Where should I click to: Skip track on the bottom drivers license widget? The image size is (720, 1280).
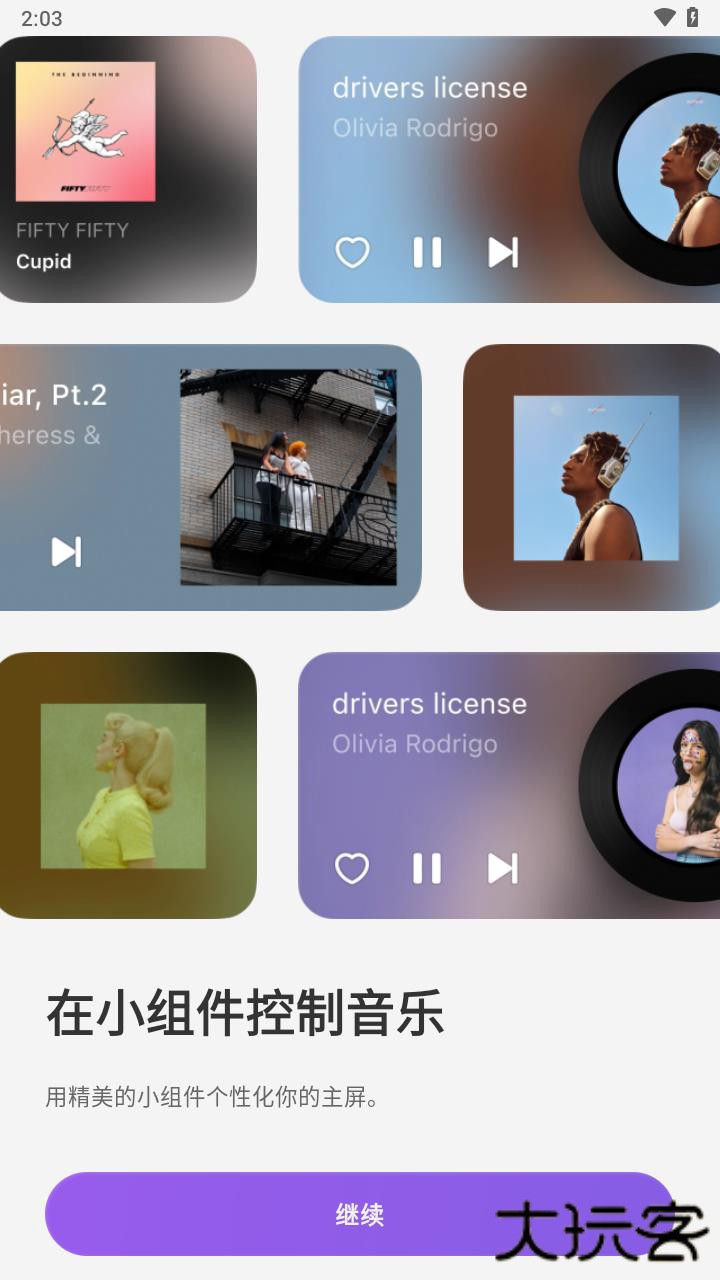pyautogui.click(x=503, y=869)
